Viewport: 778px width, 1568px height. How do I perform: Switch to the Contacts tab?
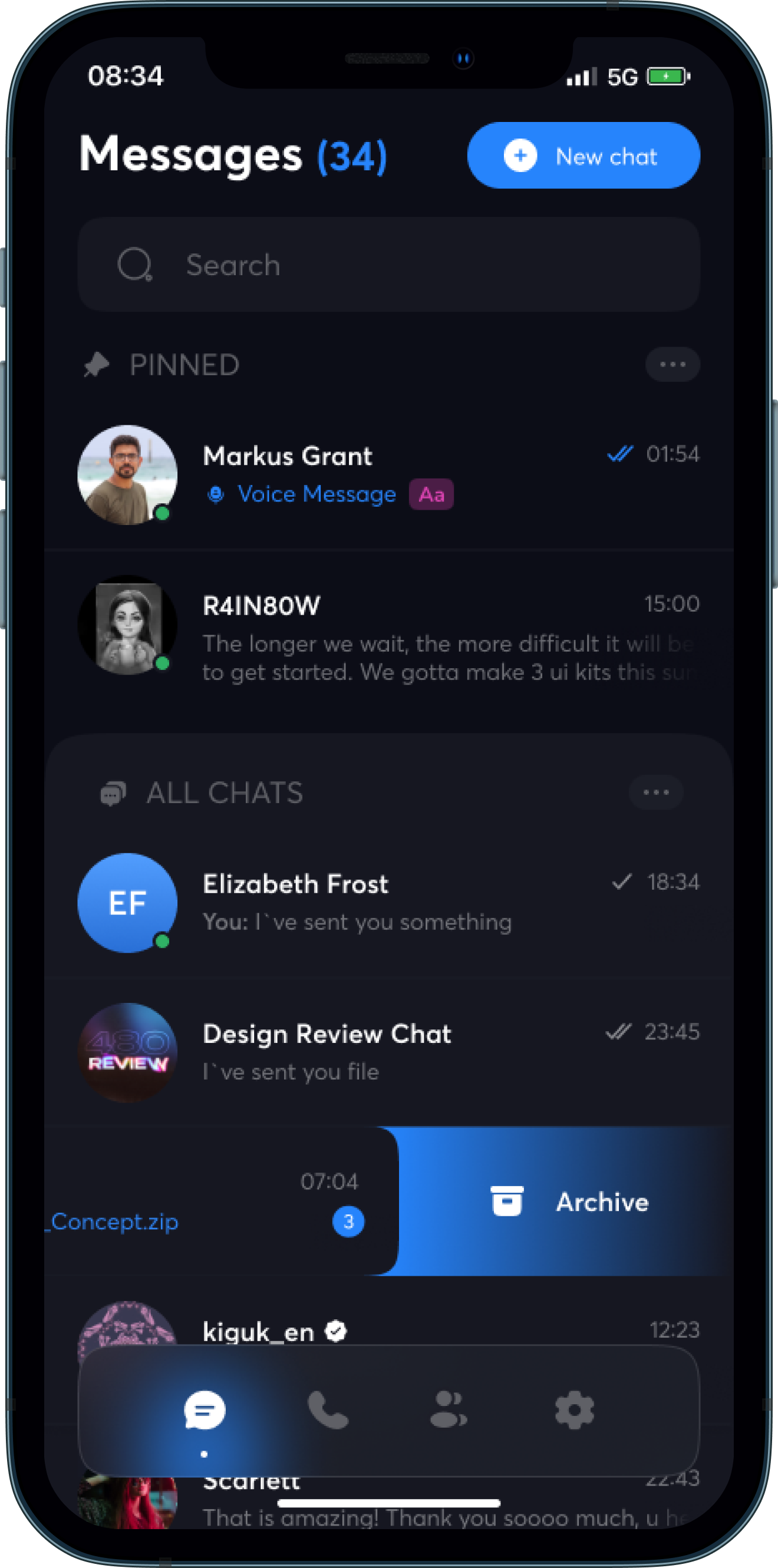pos(449,1409)
